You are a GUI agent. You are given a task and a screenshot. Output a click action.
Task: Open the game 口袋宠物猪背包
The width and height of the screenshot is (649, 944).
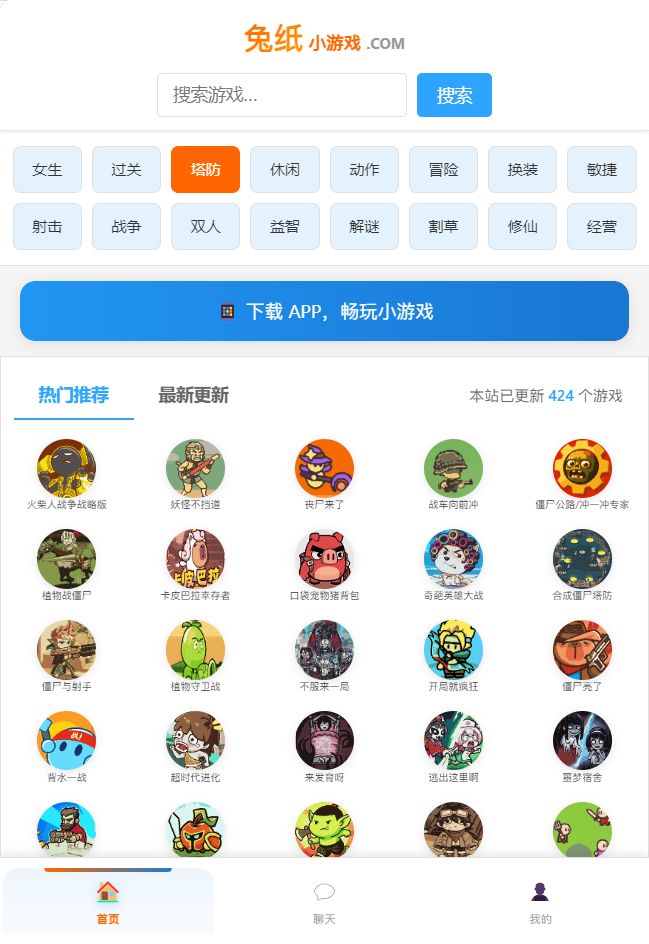(x=324, y=560)
